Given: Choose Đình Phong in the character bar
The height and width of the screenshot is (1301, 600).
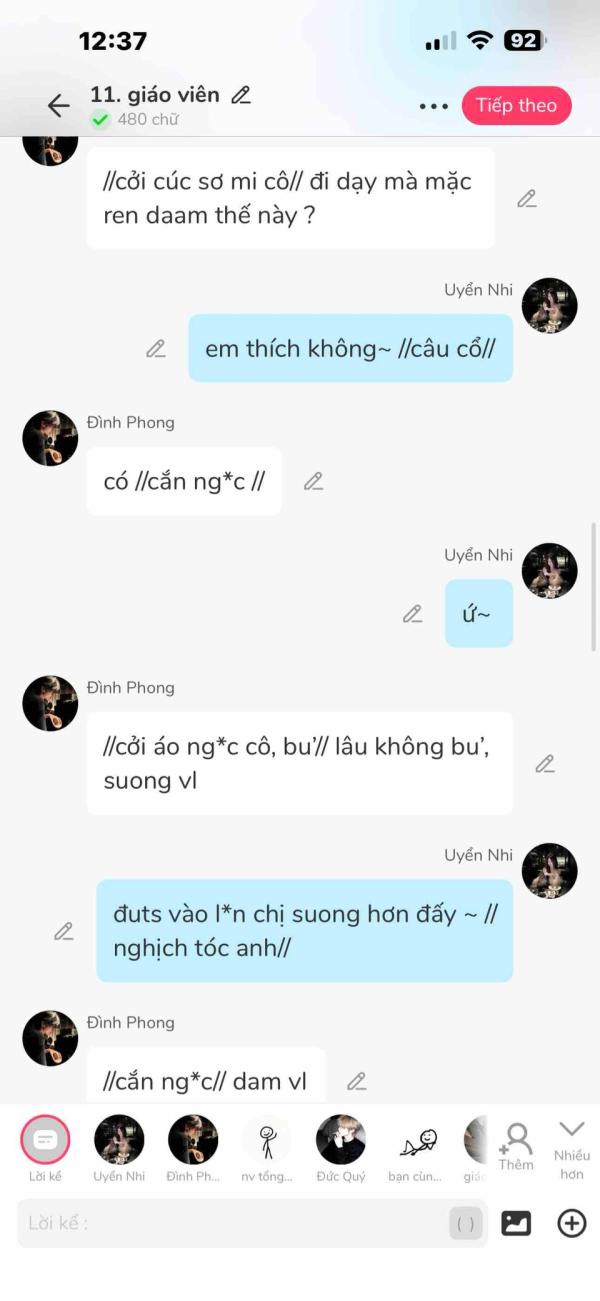Looking at the screenshot, I should click(x=193, y=1140).
